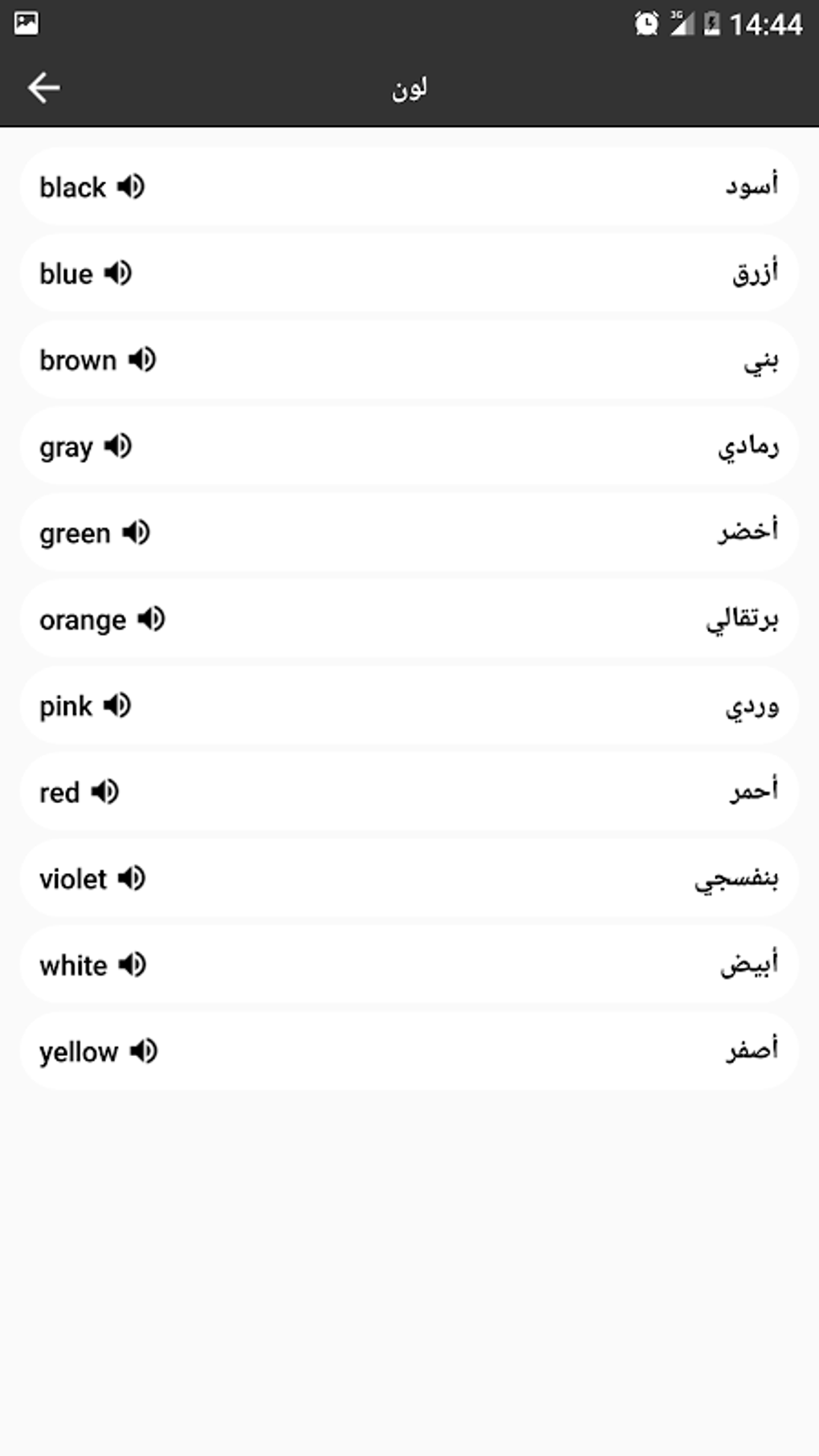Listen to white pronunciation
This screenshot has height=1456, width=819.
click(x=132, y=965)
